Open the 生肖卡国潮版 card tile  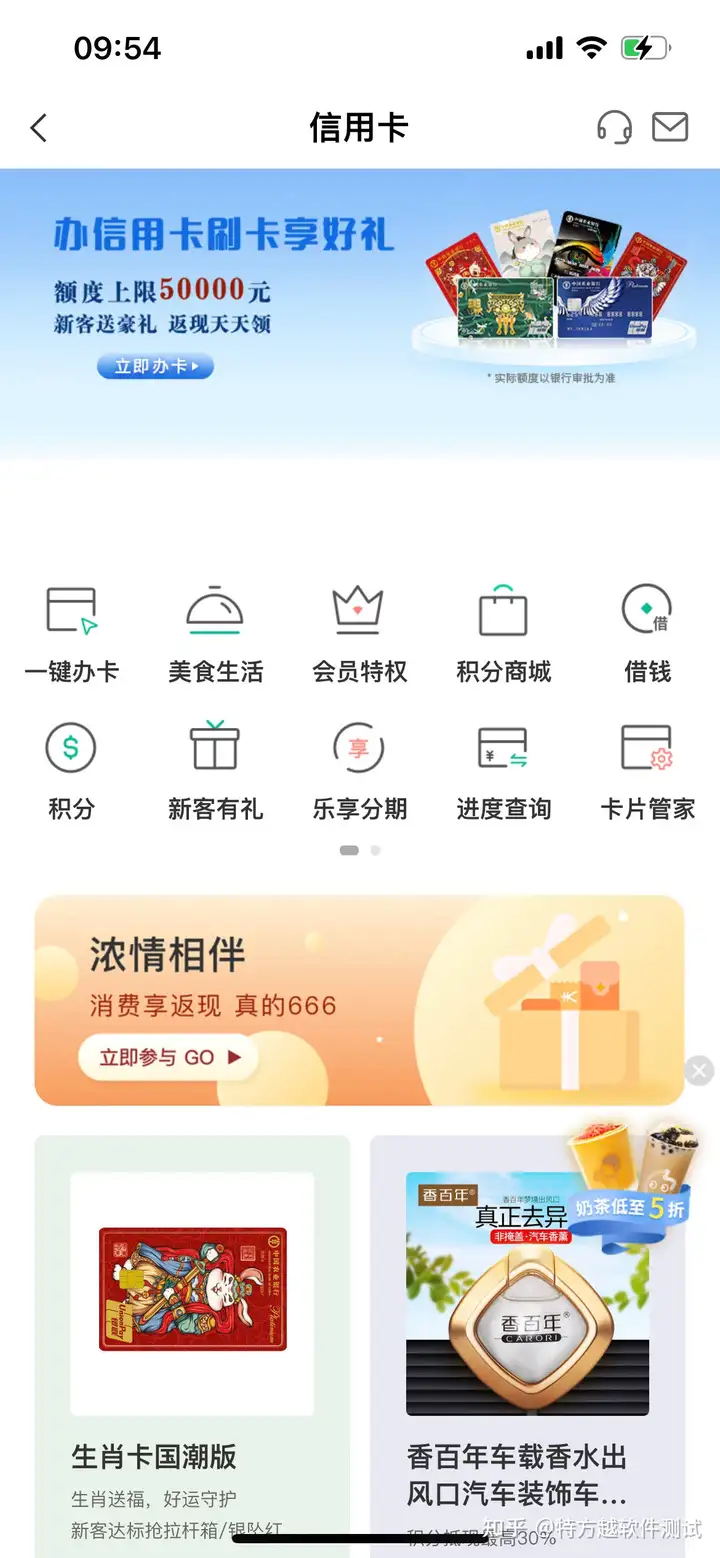192,1340
